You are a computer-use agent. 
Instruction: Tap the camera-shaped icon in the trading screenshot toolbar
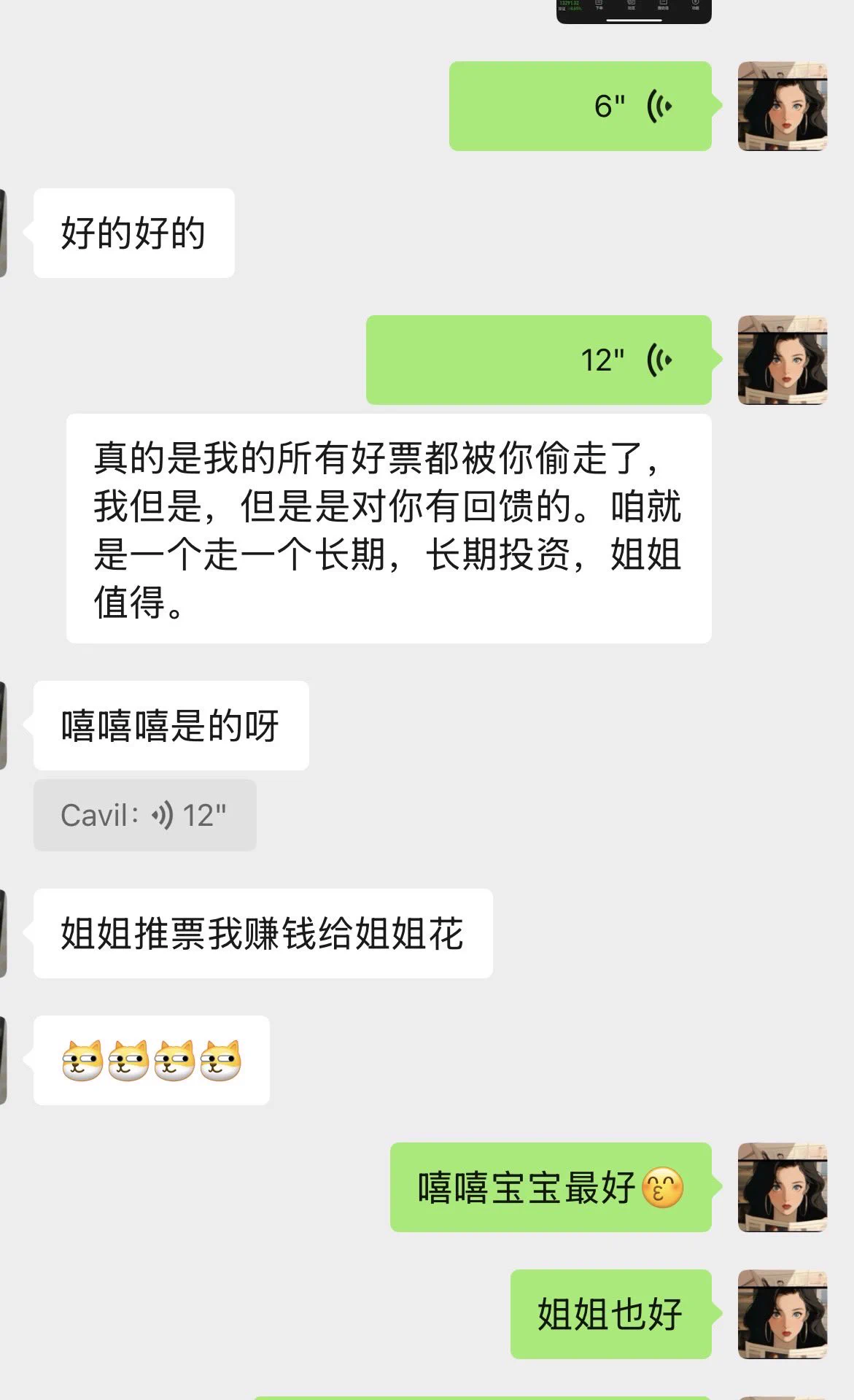click(x=631, y=4)
